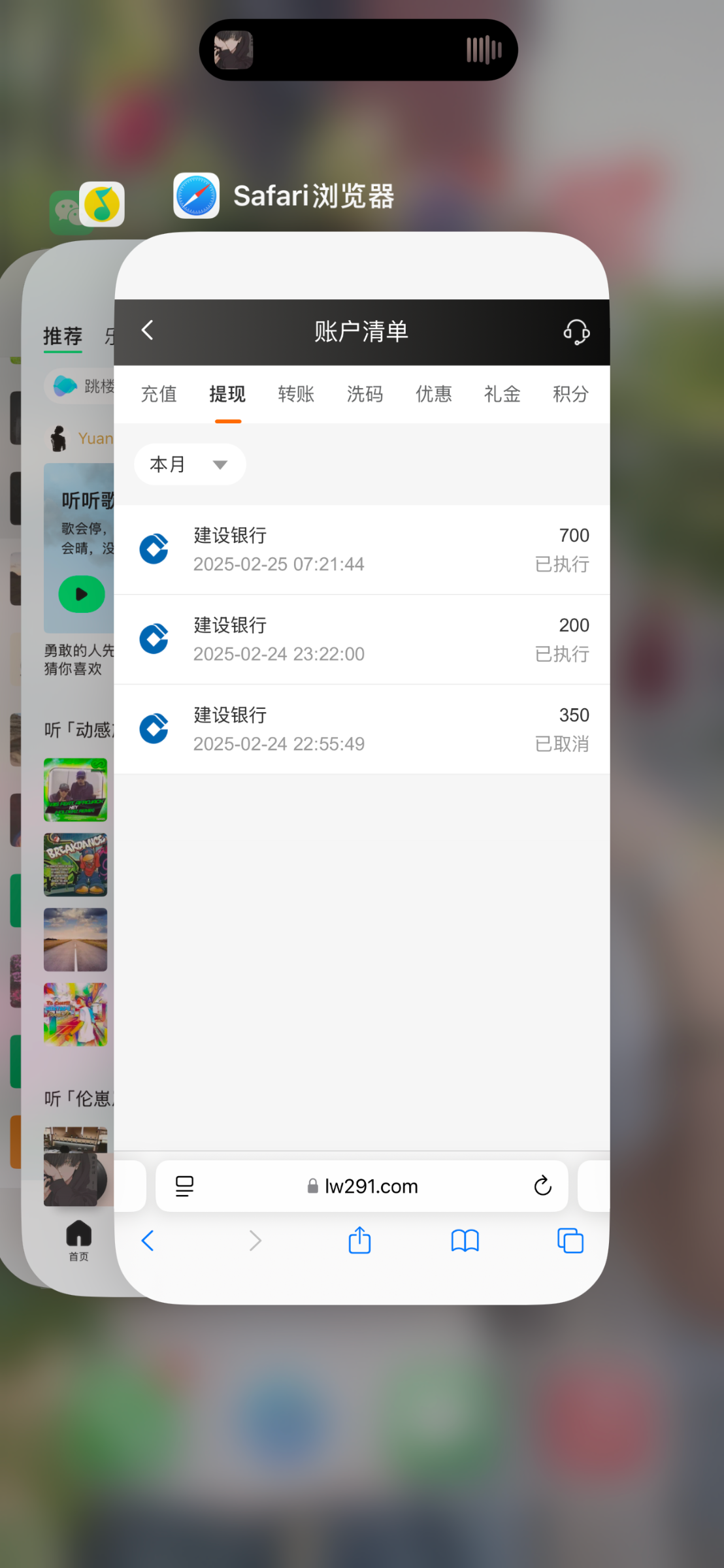This screenshot has height=1568, width=724.
Task: Open the 洗码 tab
Action: [365, 394]
